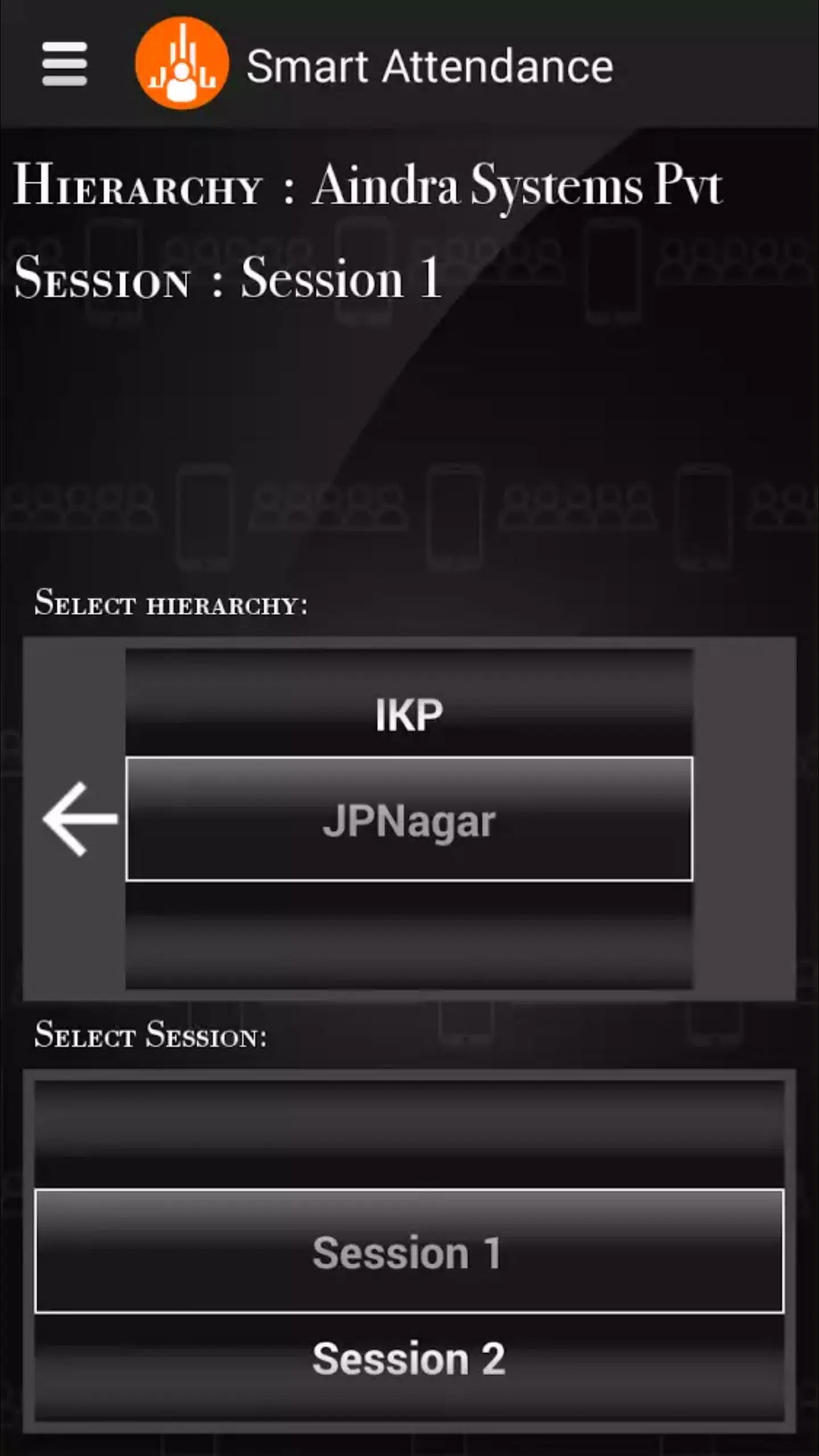Pick Session 2 from the session list
Screen dimensions: 819x1456
click(x=408, y=1358)
